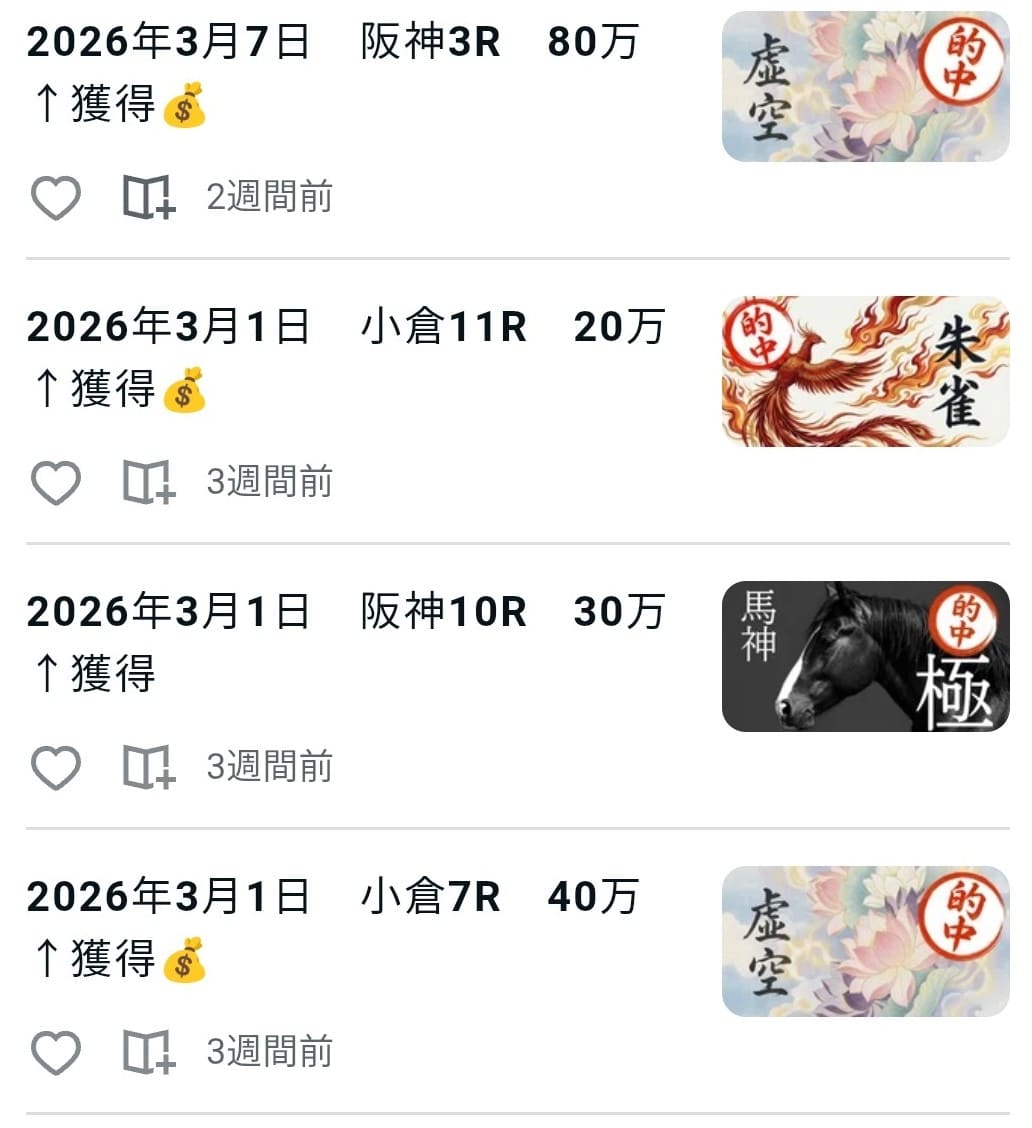The width and height of the screenshot is (1032, 1128).
Task: Bookmark the 阪神3R 80万 post
Action: (x=146, y=197)
